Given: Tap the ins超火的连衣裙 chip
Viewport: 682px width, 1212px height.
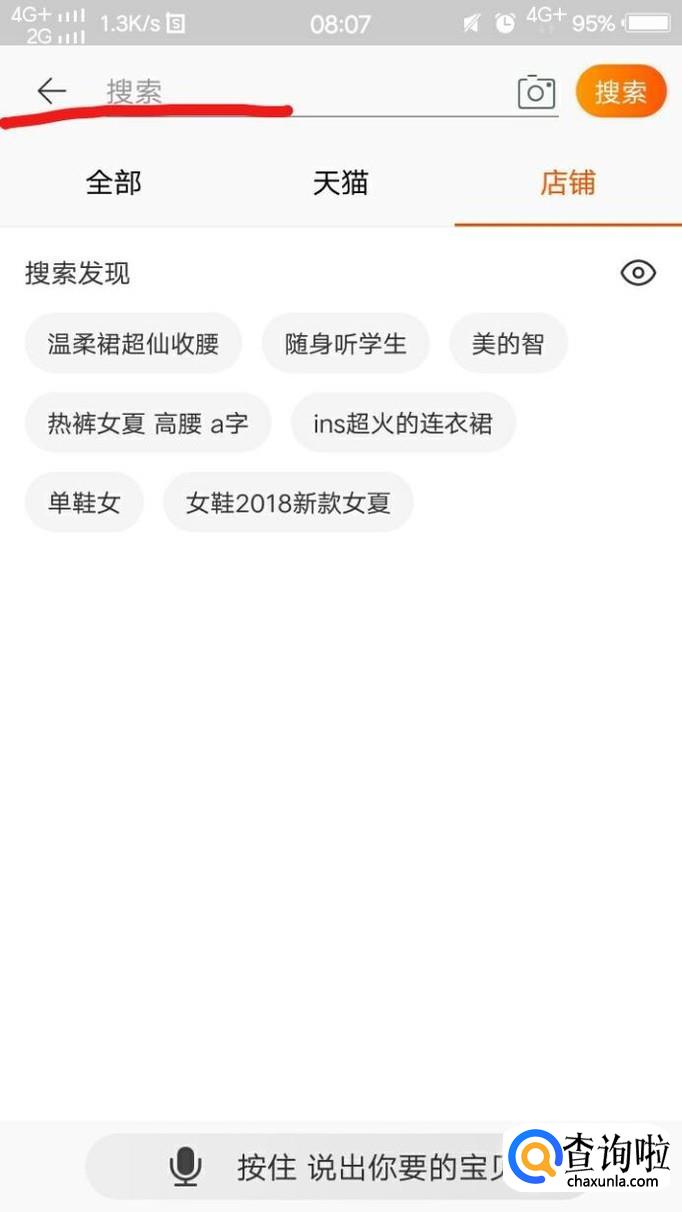Looking at the screenshot, I should coord(403,423).
